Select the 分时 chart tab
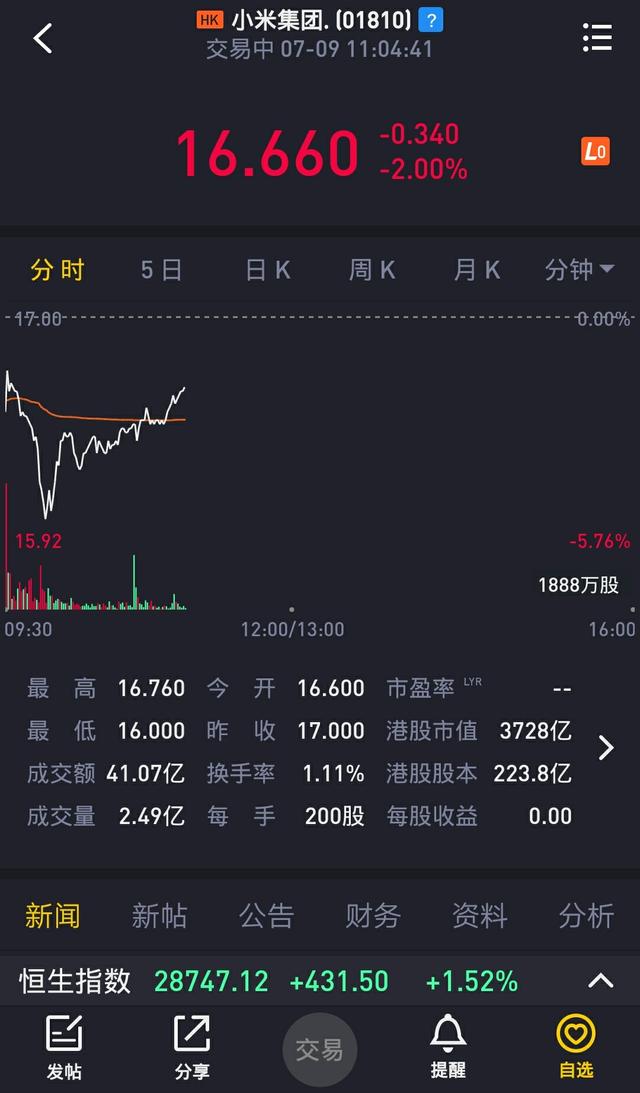640x1093 pixels. (57, 270)
